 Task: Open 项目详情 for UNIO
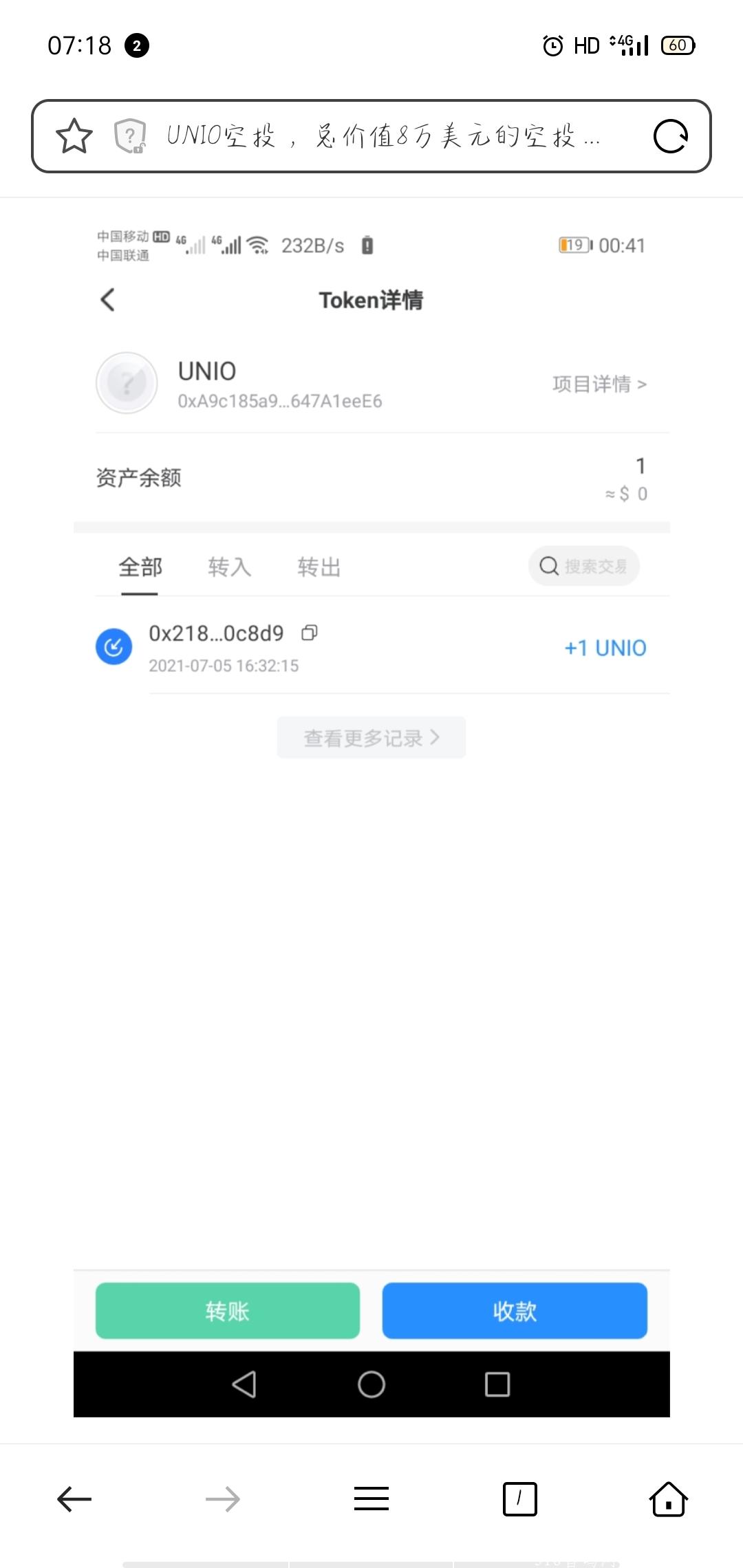coord(599,384)
